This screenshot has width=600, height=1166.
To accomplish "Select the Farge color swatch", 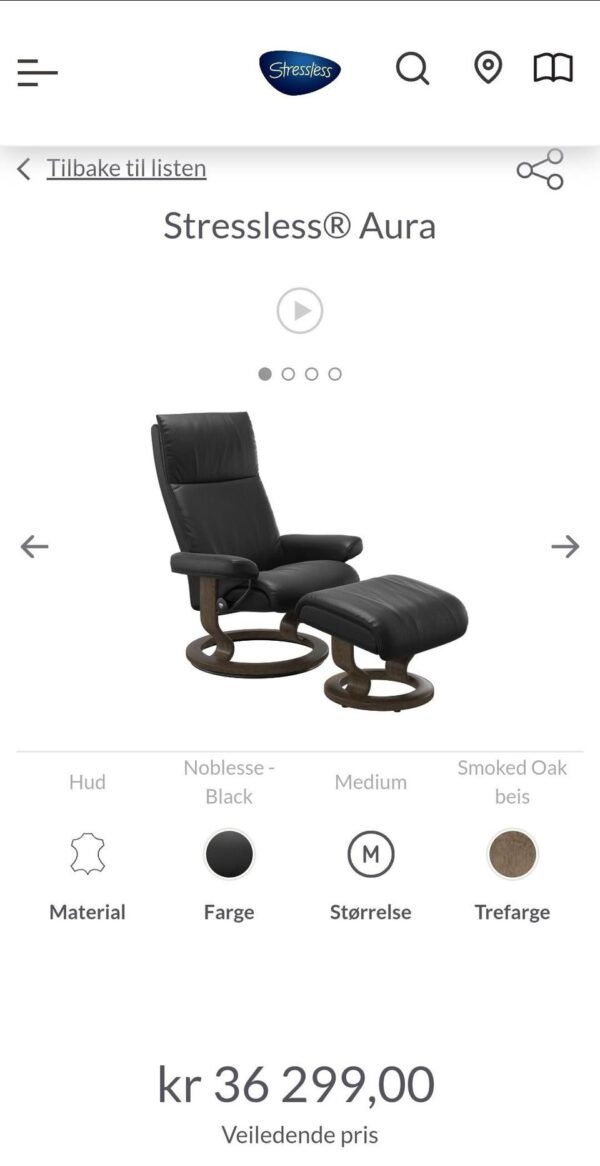I will (x=229, y=854).
